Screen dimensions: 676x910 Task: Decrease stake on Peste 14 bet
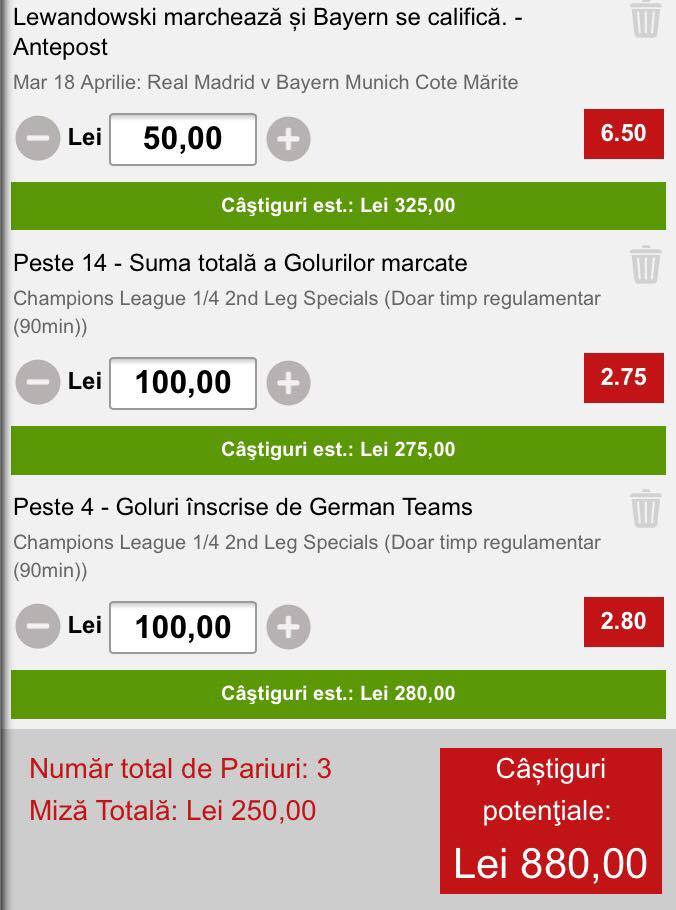click(38, 382)
